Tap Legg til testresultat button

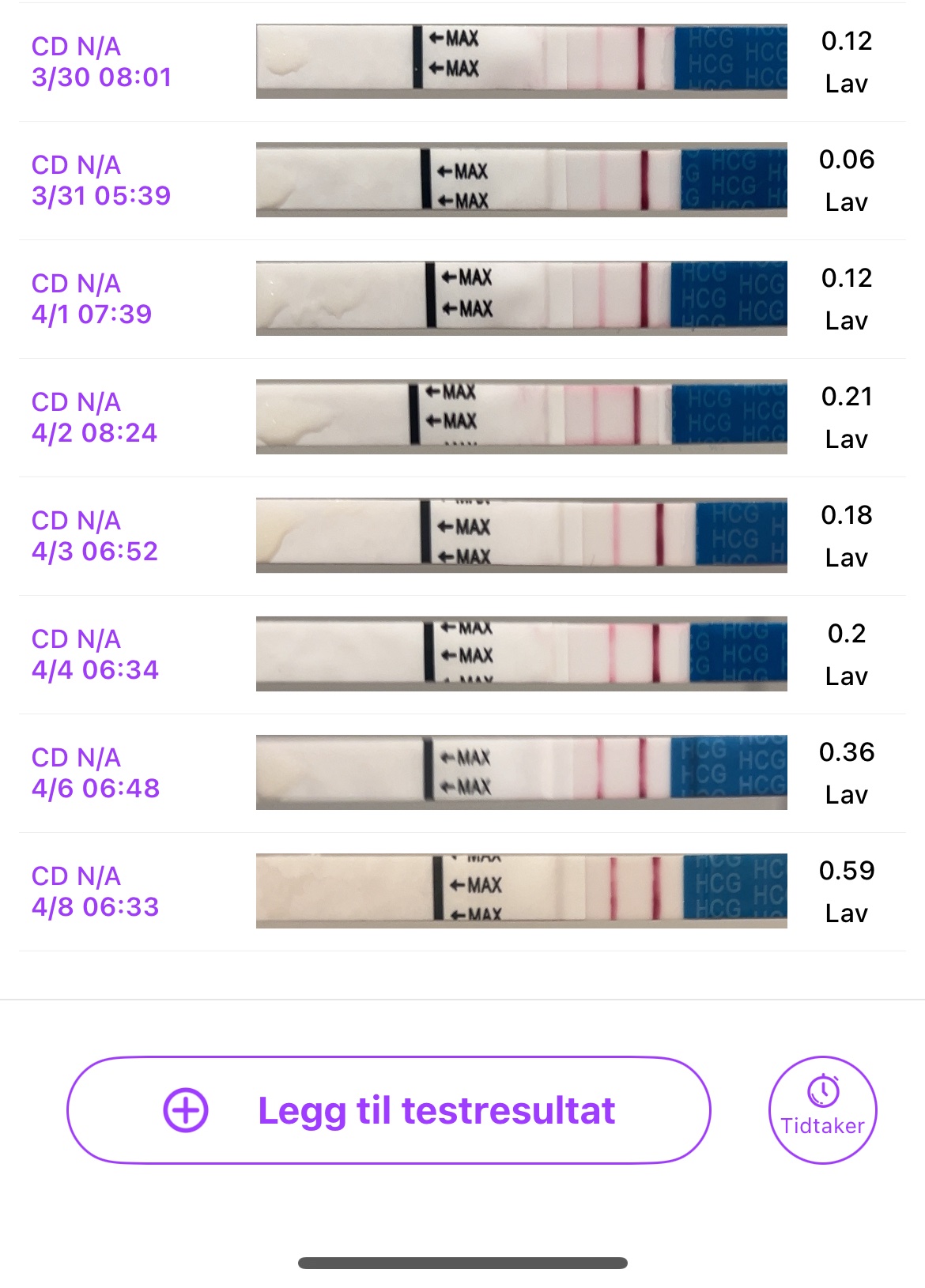click(x=388, y=1110)
